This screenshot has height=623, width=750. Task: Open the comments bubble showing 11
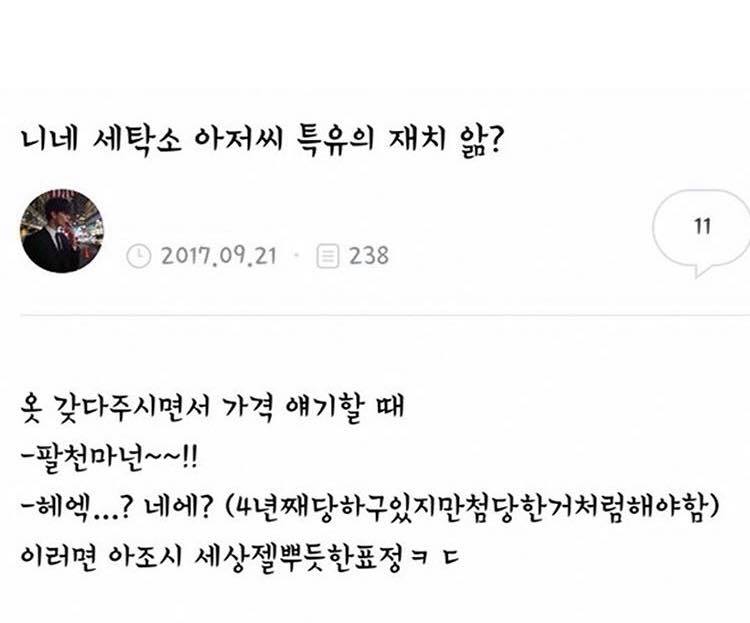(702, 228)
